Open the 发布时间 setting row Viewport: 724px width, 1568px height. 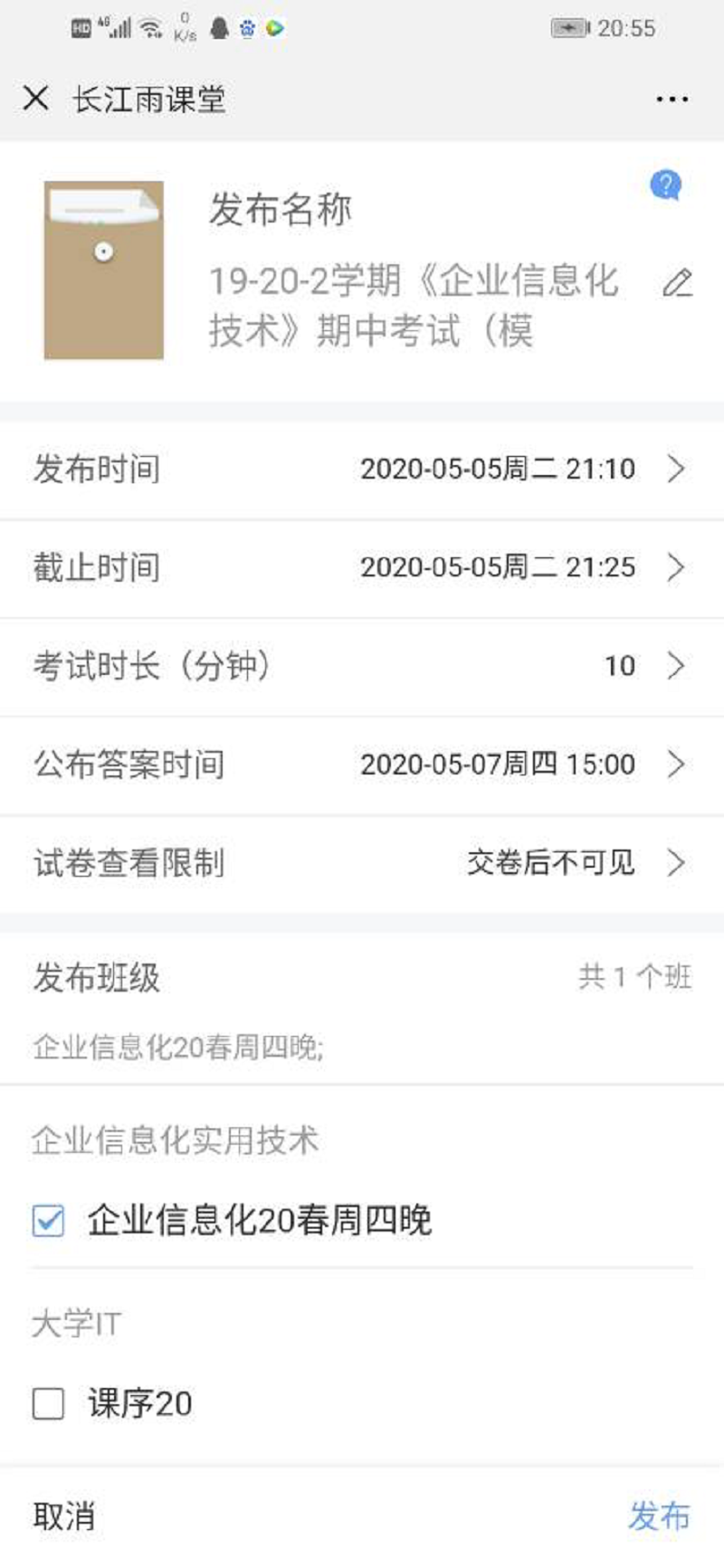tap(362, 470)
